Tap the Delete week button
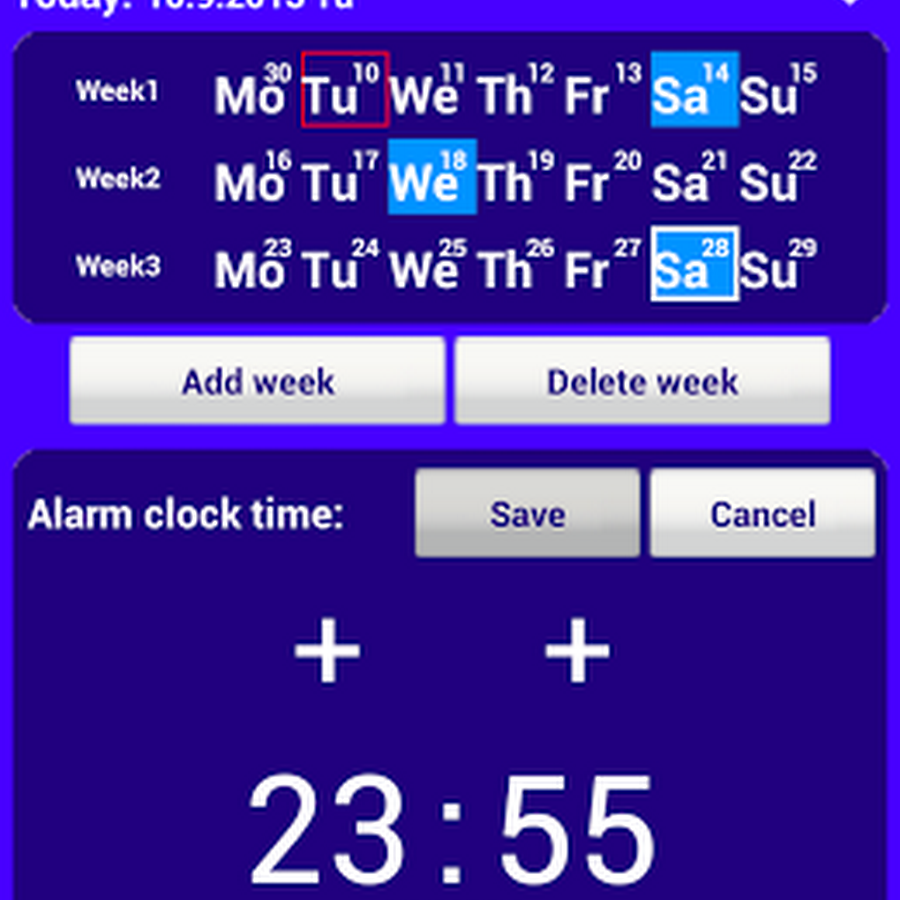This screenshot has width=900, height=900. click(642, 381)
